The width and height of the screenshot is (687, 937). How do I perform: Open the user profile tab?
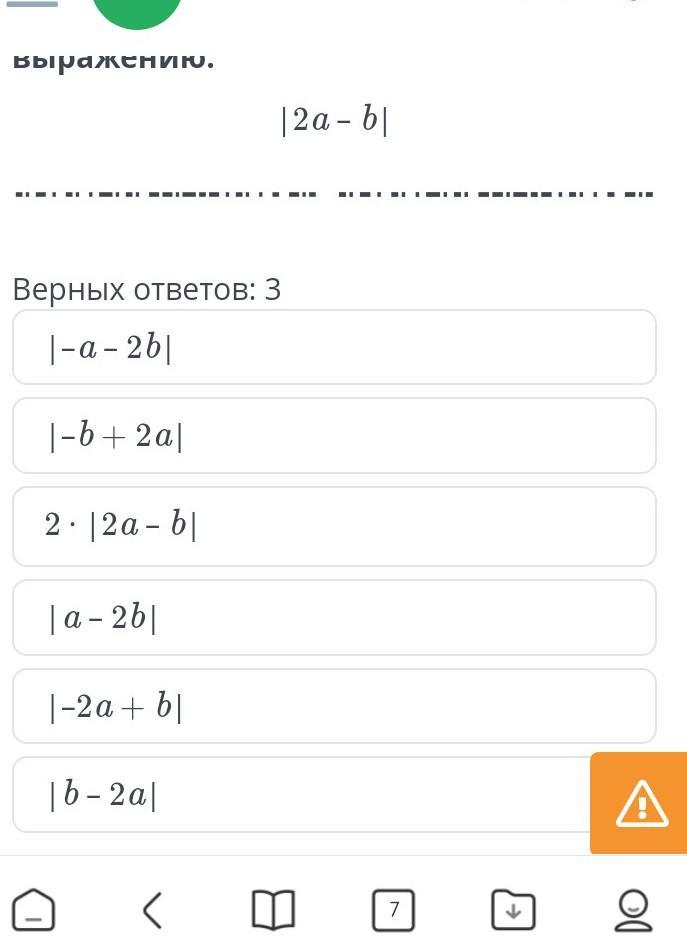click(633, 910)
